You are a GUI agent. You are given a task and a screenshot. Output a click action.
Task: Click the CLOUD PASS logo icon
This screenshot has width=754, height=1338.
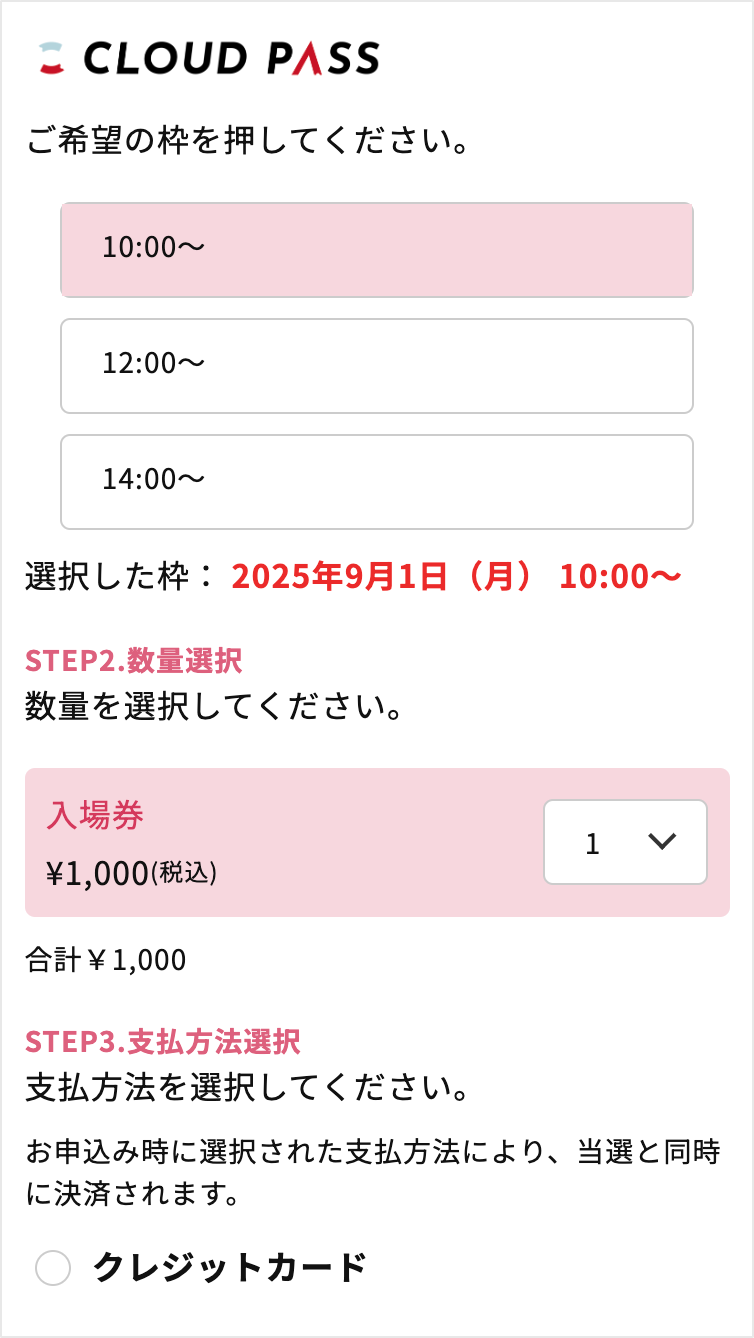click(x=52, y=57)
